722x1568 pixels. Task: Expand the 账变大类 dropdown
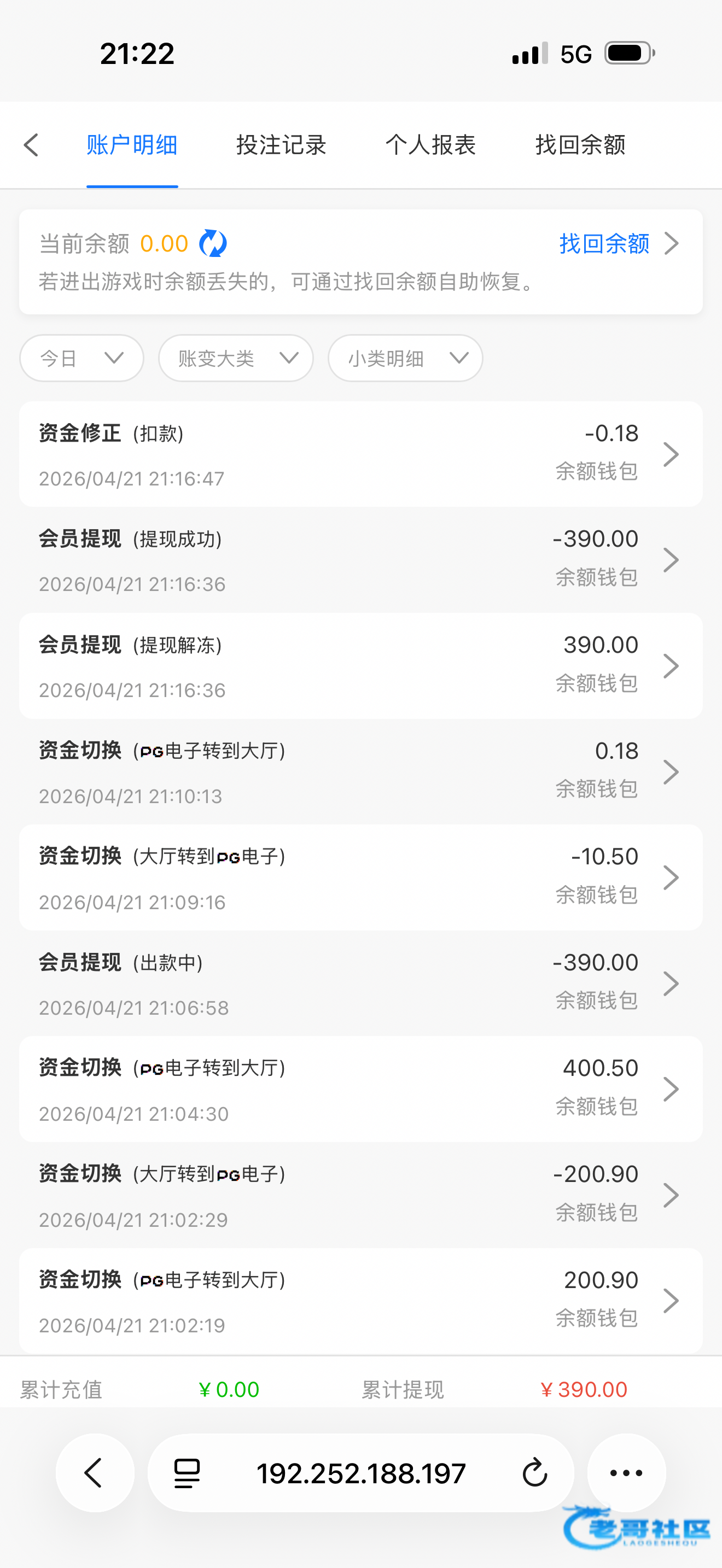(236, 358)
